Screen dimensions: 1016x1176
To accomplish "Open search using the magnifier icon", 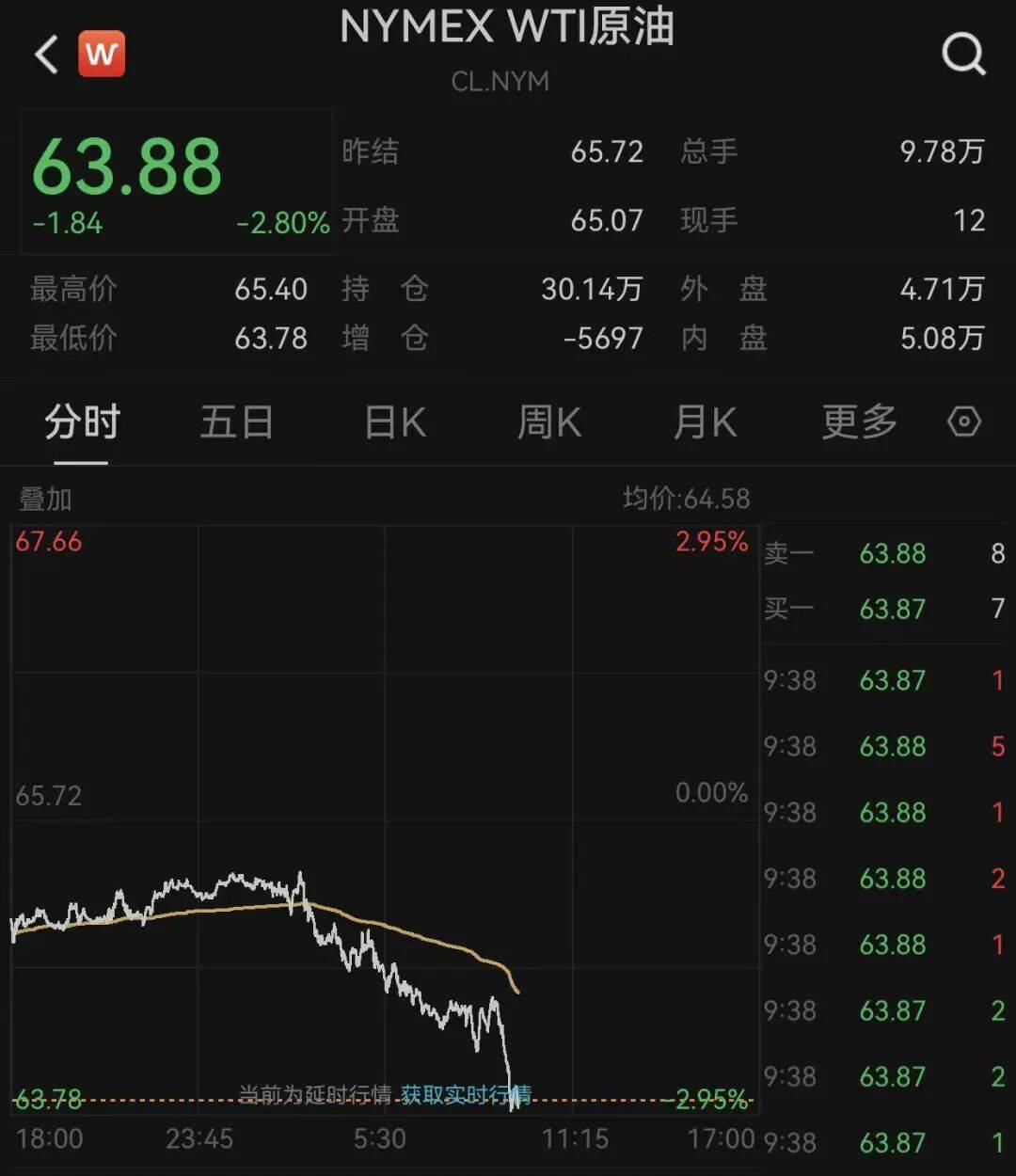I will (x=961, y=53).
